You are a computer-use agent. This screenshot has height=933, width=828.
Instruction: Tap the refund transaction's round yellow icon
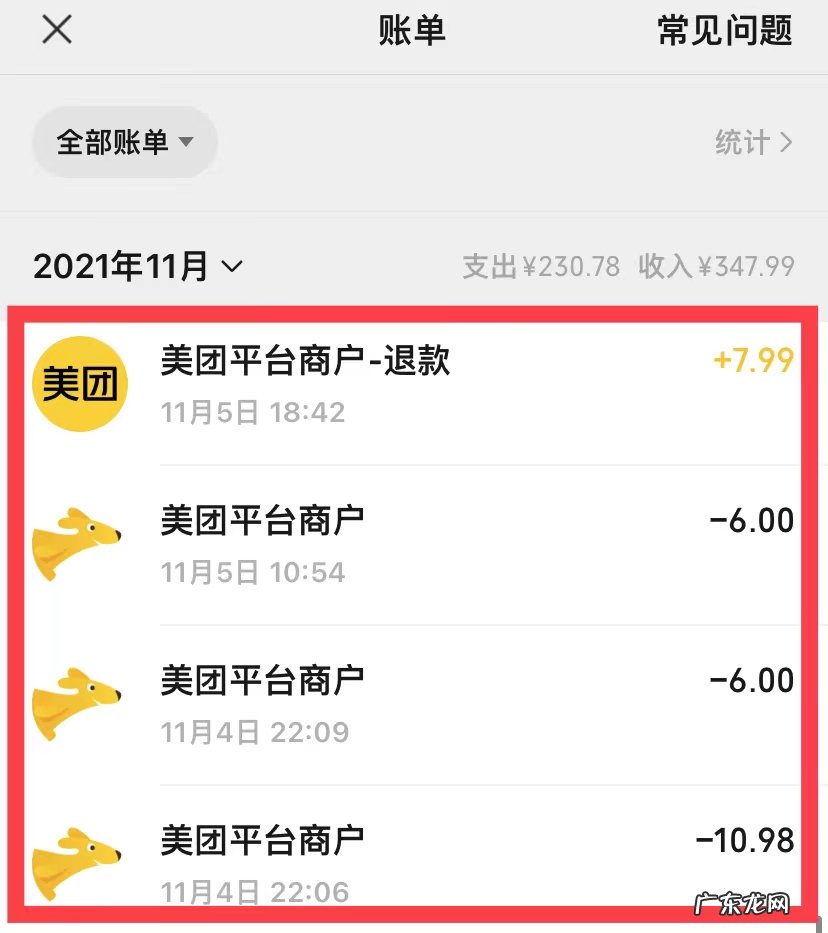click(x=80, y=383)
